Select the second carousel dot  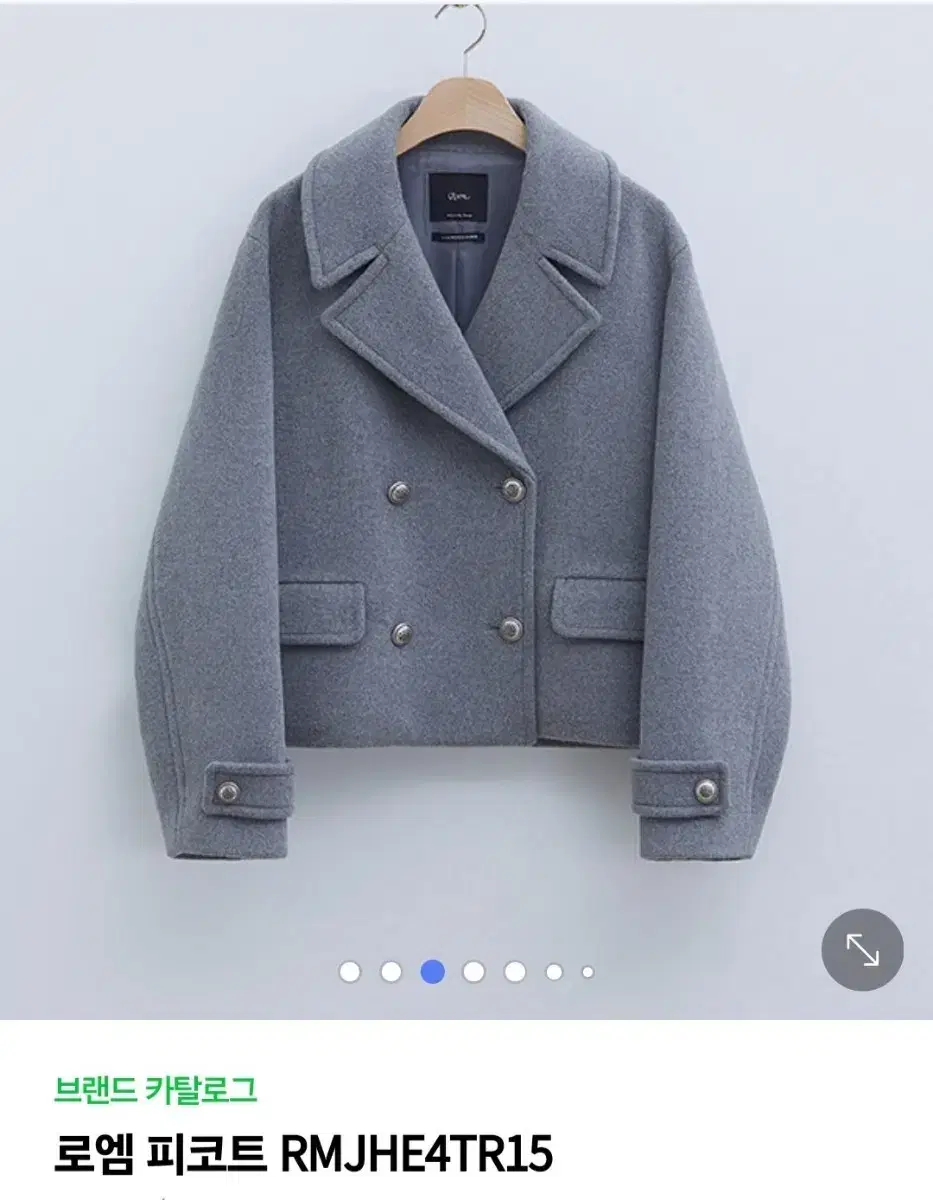390,969
